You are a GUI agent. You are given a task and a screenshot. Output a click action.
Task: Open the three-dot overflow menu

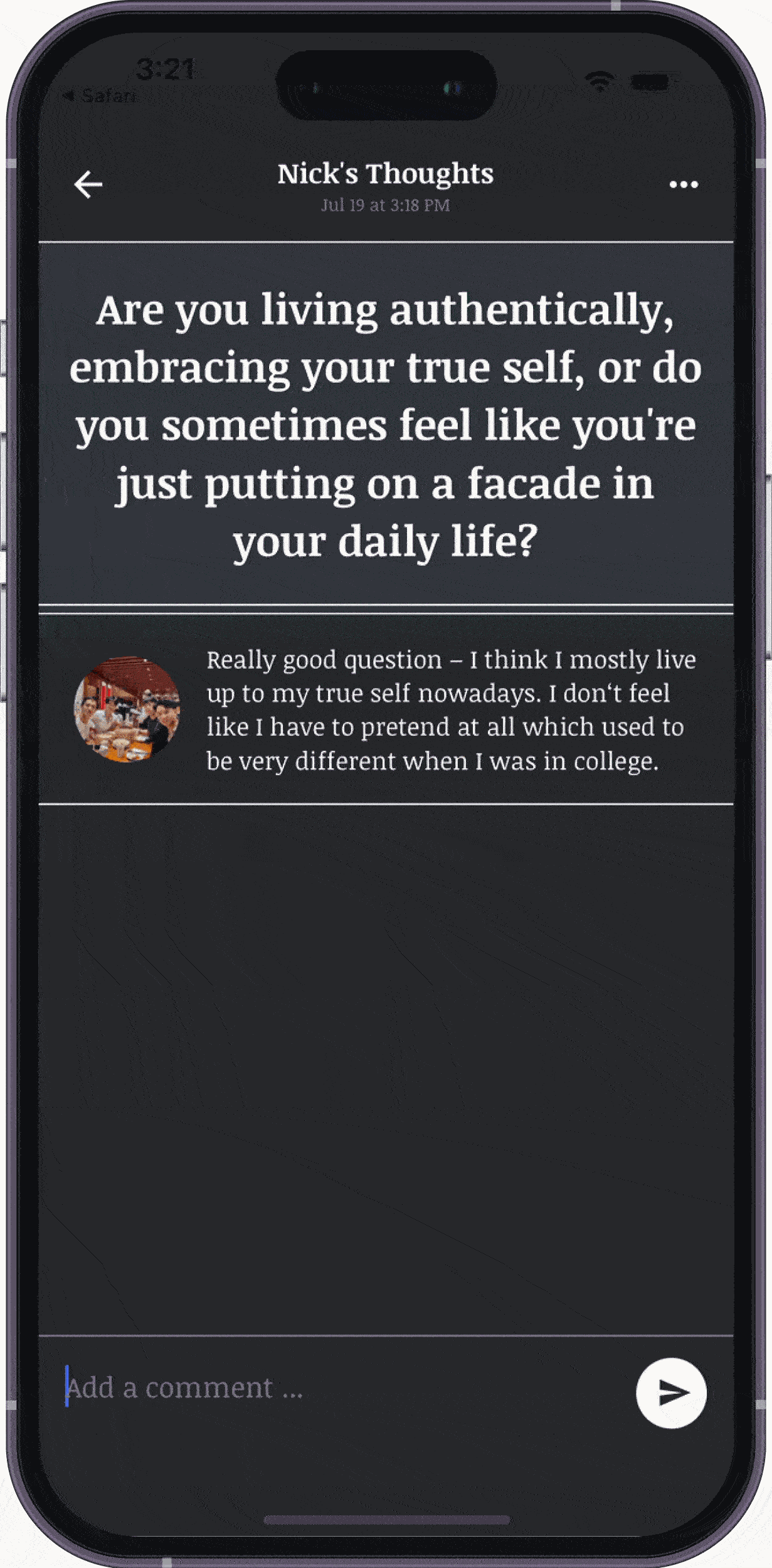683,184
